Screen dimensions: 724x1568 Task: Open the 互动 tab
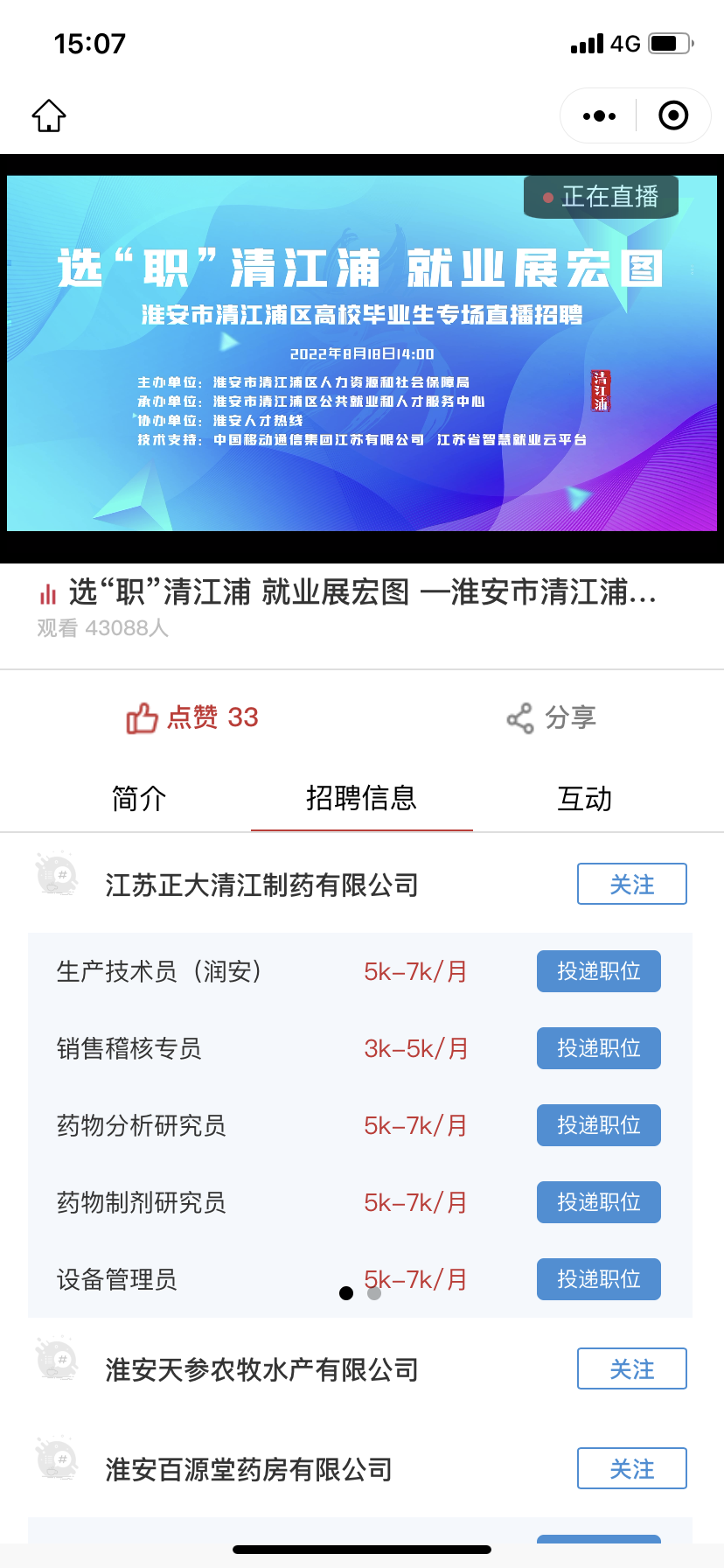click(x=584, y=798)
